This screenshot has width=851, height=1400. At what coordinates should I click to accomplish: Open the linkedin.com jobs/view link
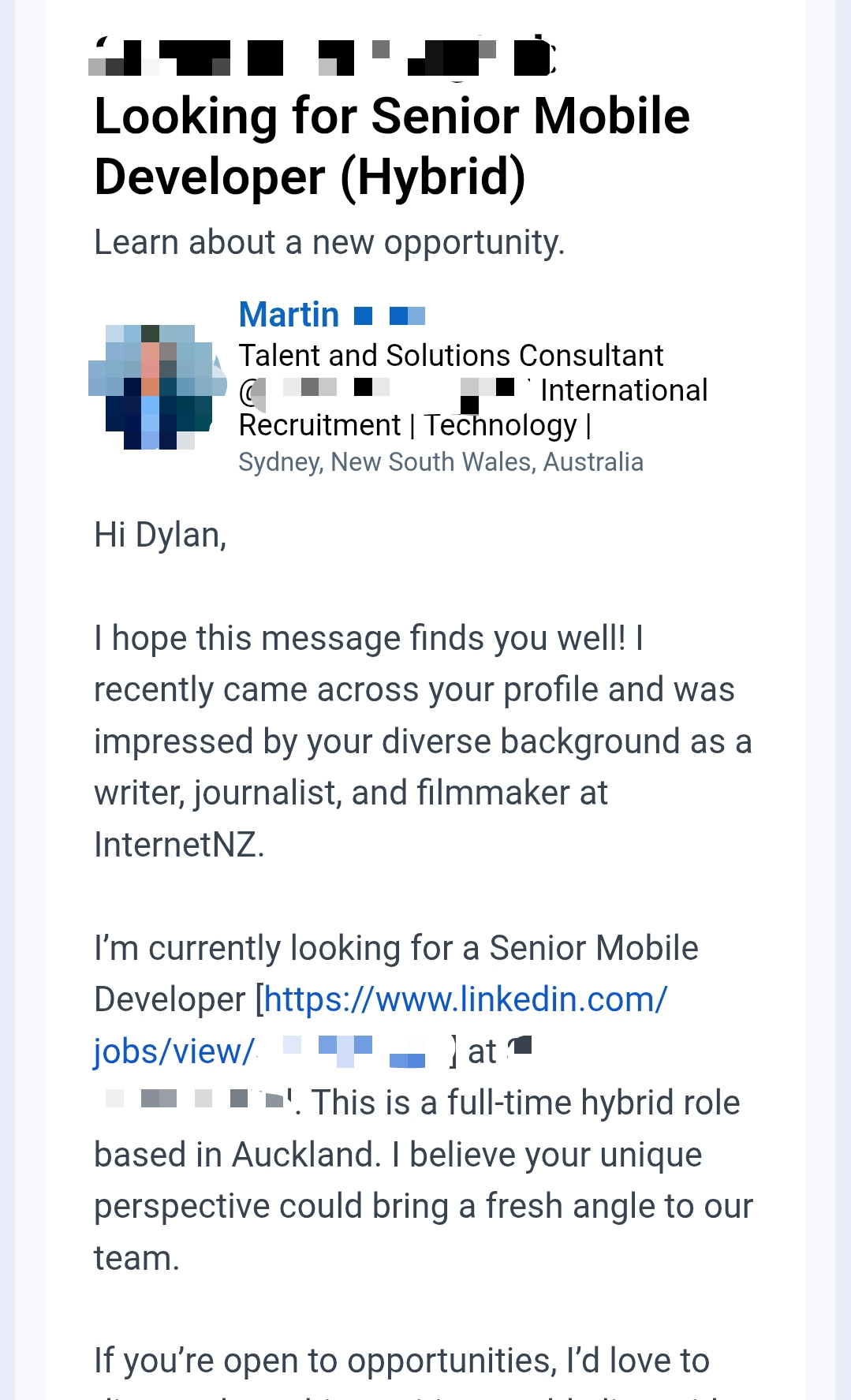point(465,1000)
